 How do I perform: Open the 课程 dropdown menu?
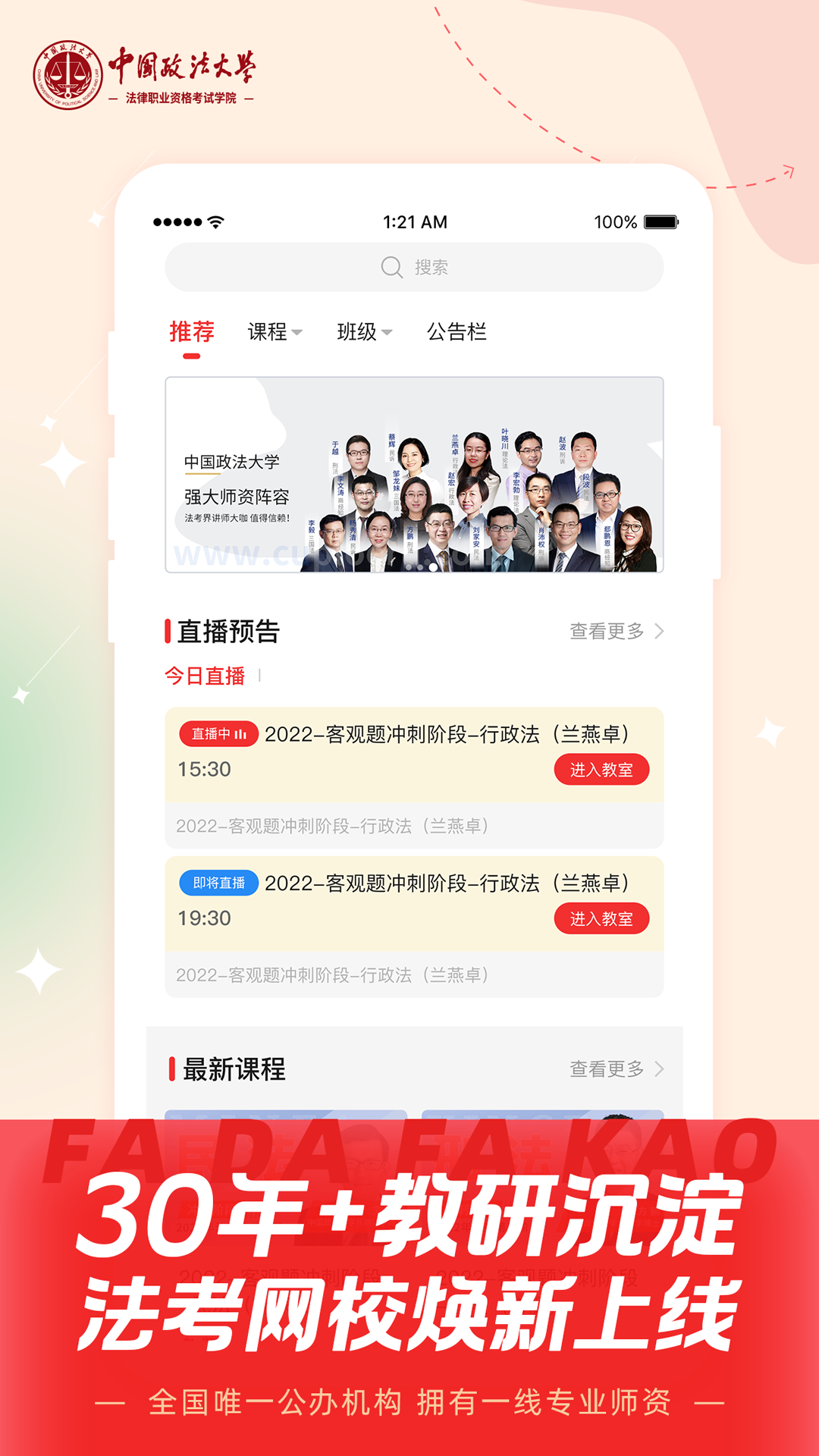274,331
